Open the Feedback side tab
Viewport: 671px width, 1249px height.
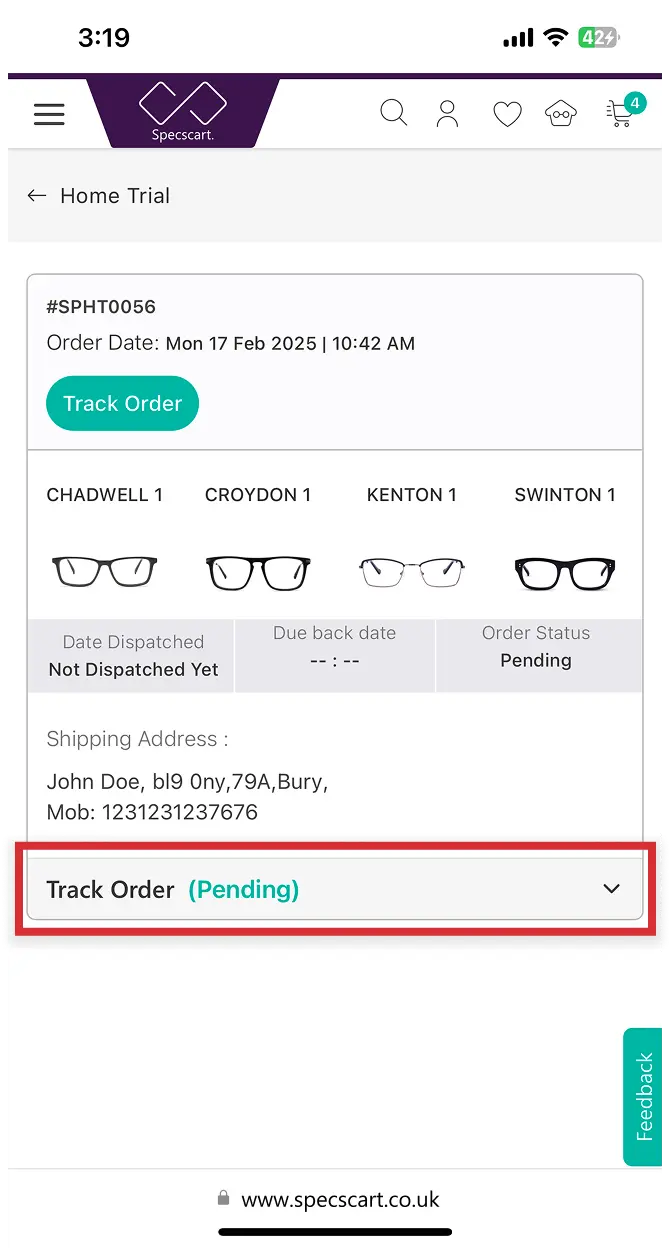pos(644,1096)
